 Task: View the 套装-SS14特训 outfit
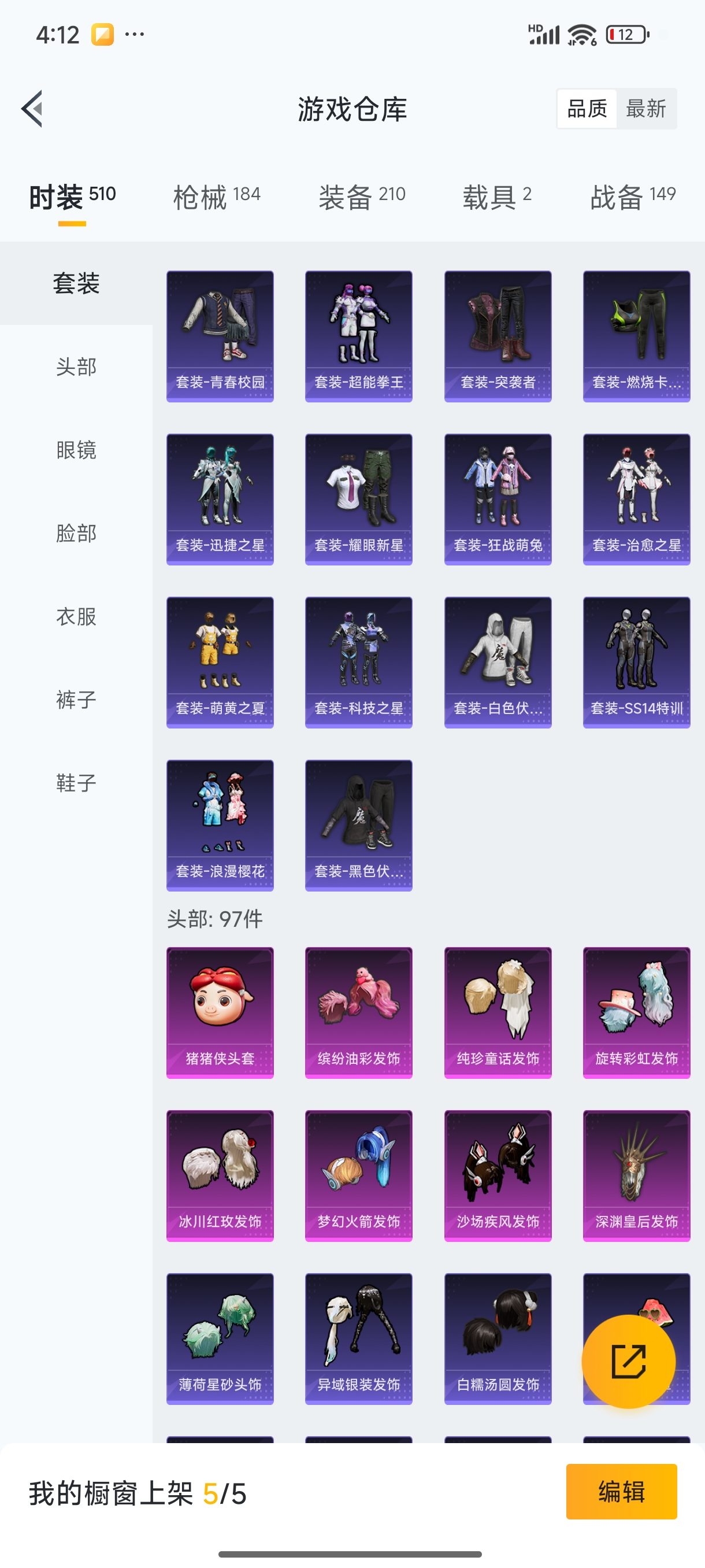coord(636,662)
